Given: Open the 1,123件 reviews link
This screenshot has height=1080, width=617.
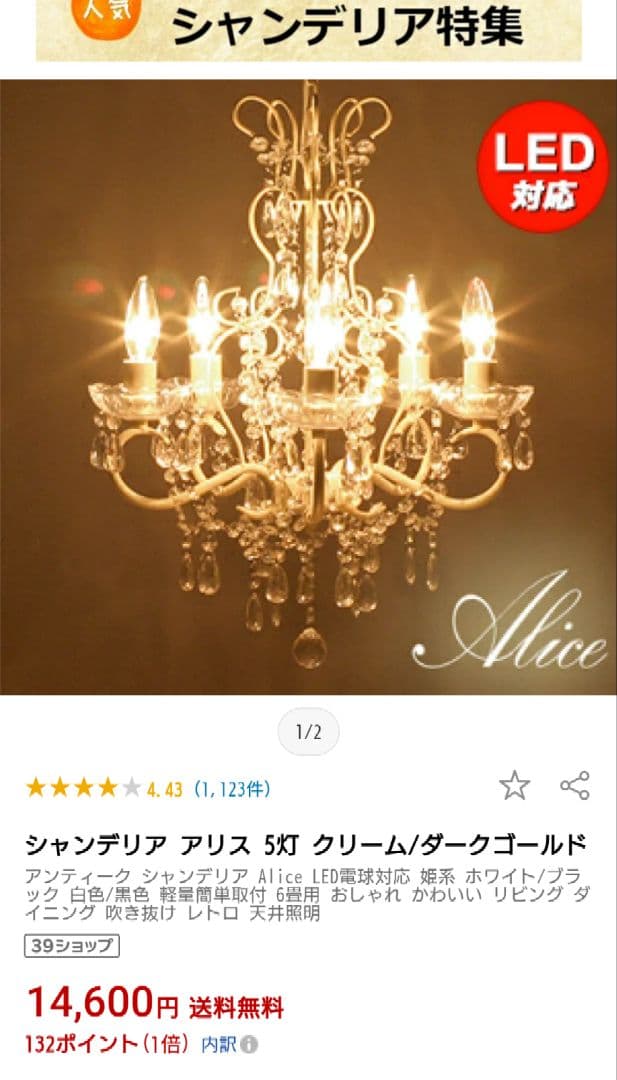Looking at the screenshot, I should pos(232,789).
